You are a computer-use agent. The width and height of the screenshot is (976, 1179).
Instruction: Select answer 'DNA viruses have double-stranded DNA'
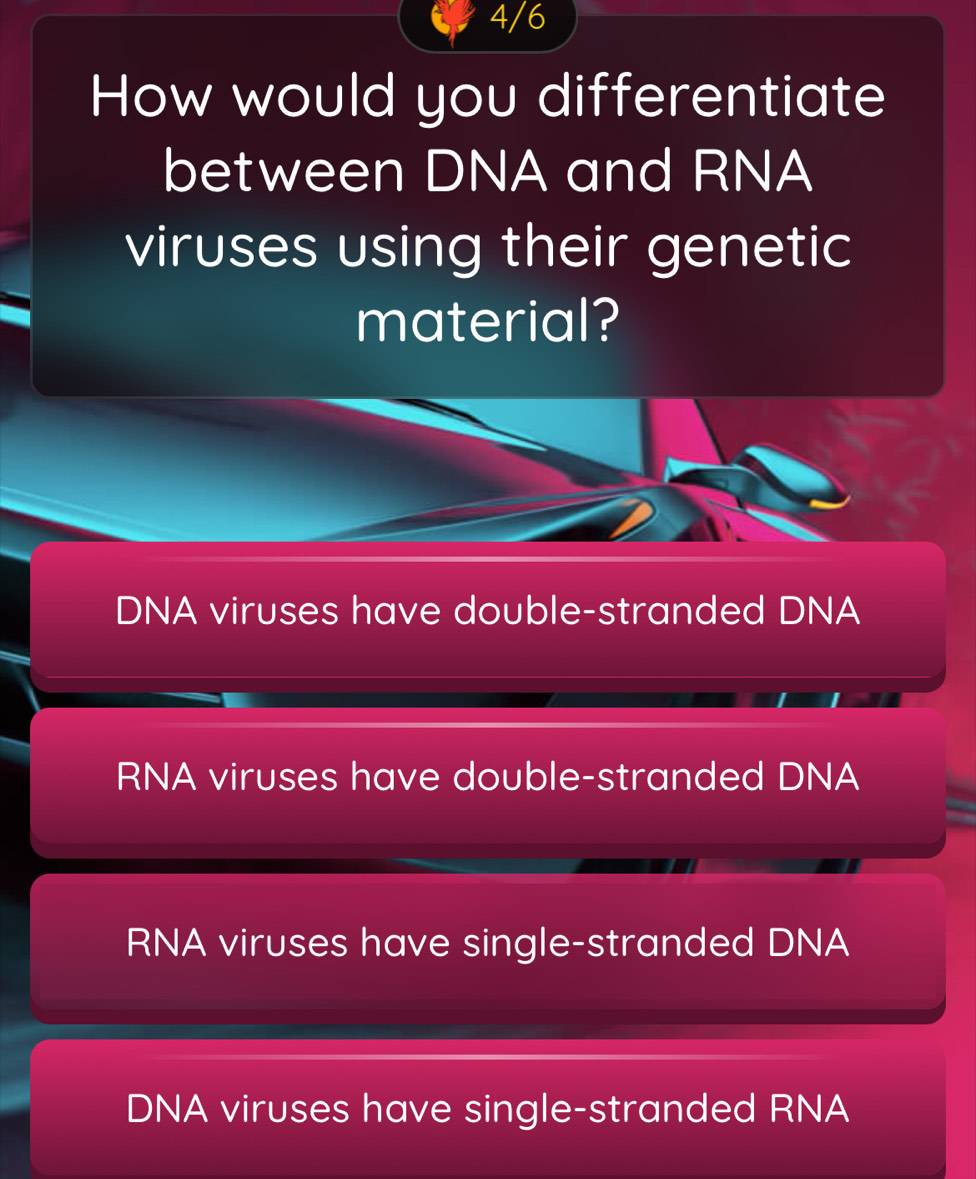click(x=488, y=611)
